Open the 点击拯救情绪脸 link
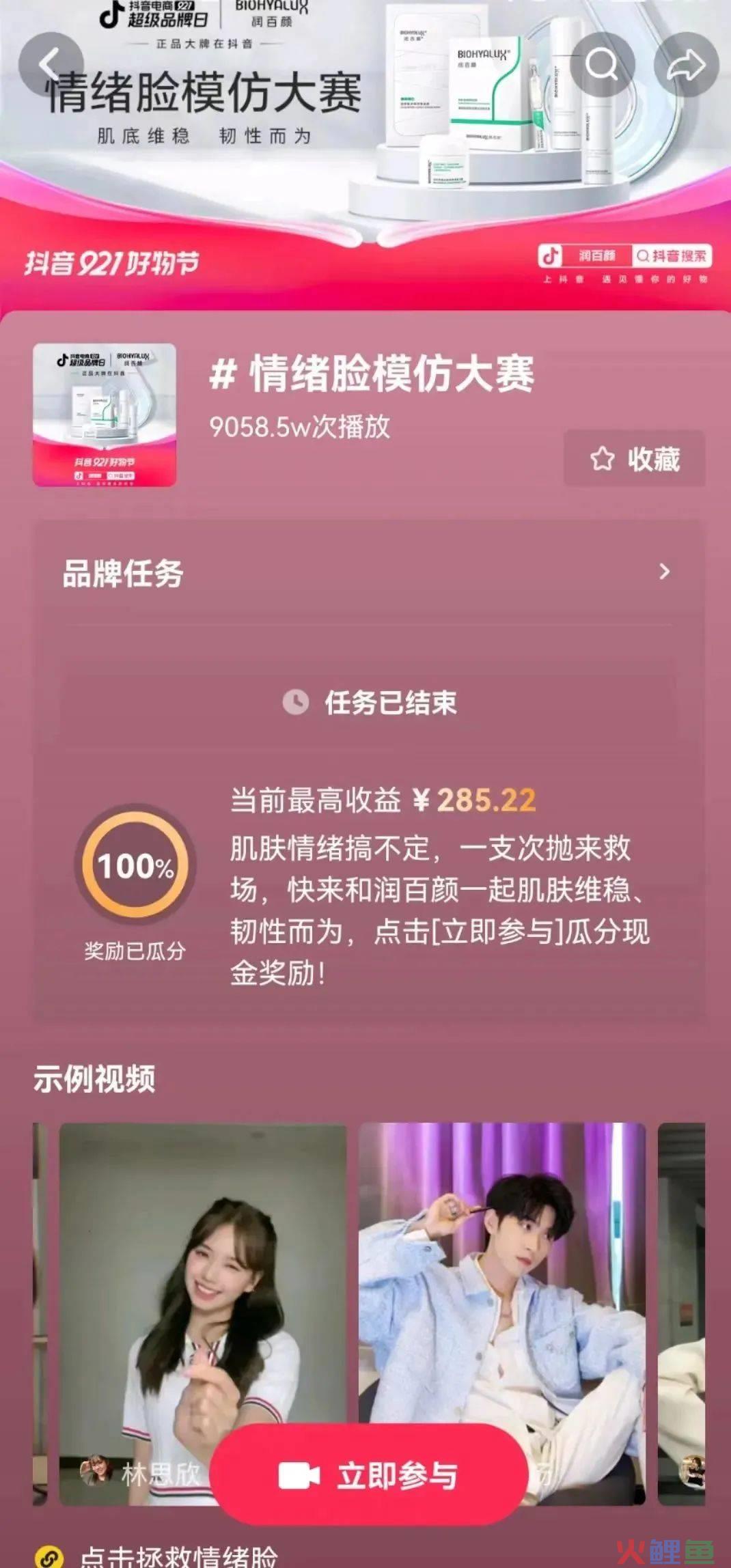The width and height of the screenshot is (731, 1568). tap(178, 1557)
